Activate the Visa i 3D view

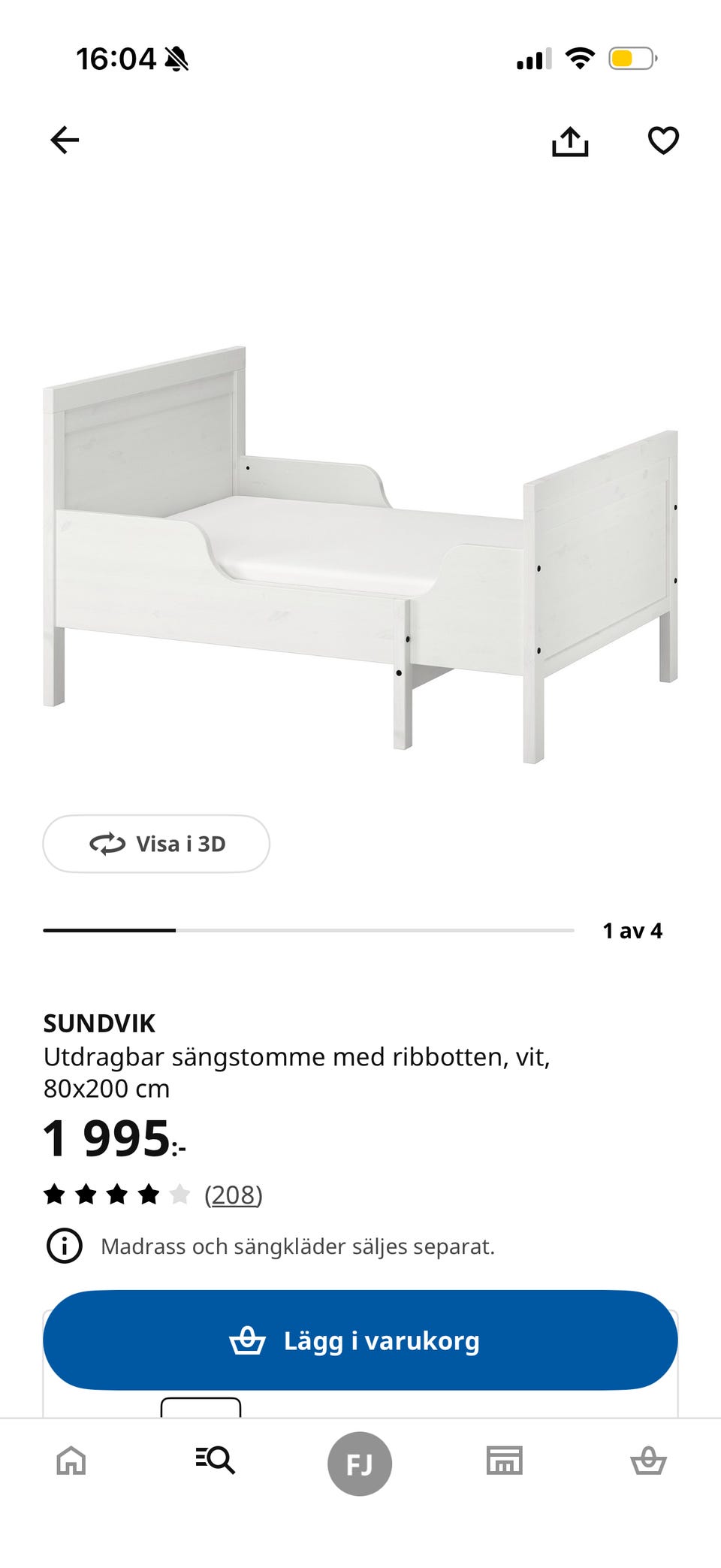coord(156,844)
